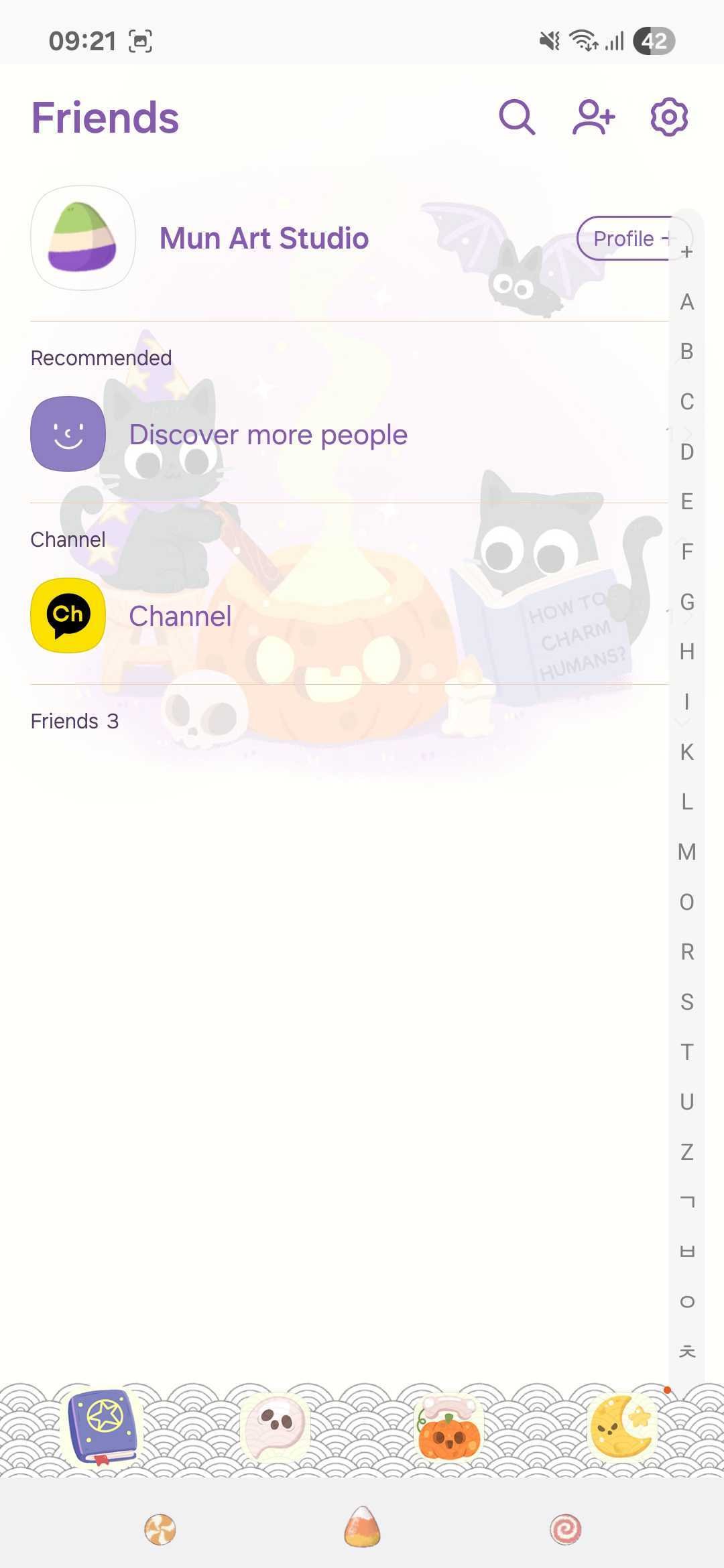724x1568 pixels.
Task: Tap the add friend icon
Action: [x=593, y=118]
